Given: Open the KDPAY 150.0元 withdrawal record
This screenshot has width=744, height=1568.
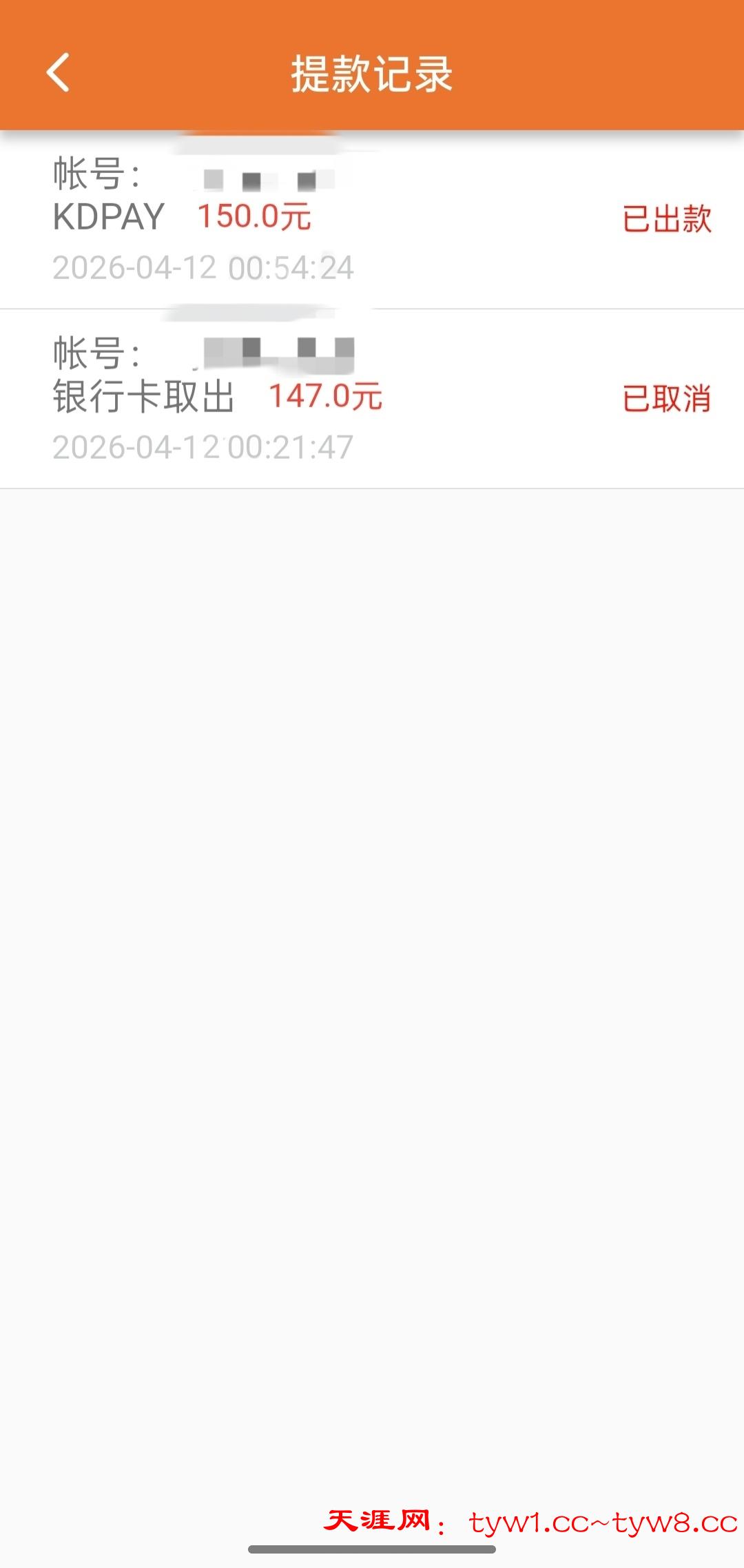Looking at the screenshot, I should [372, 219].
